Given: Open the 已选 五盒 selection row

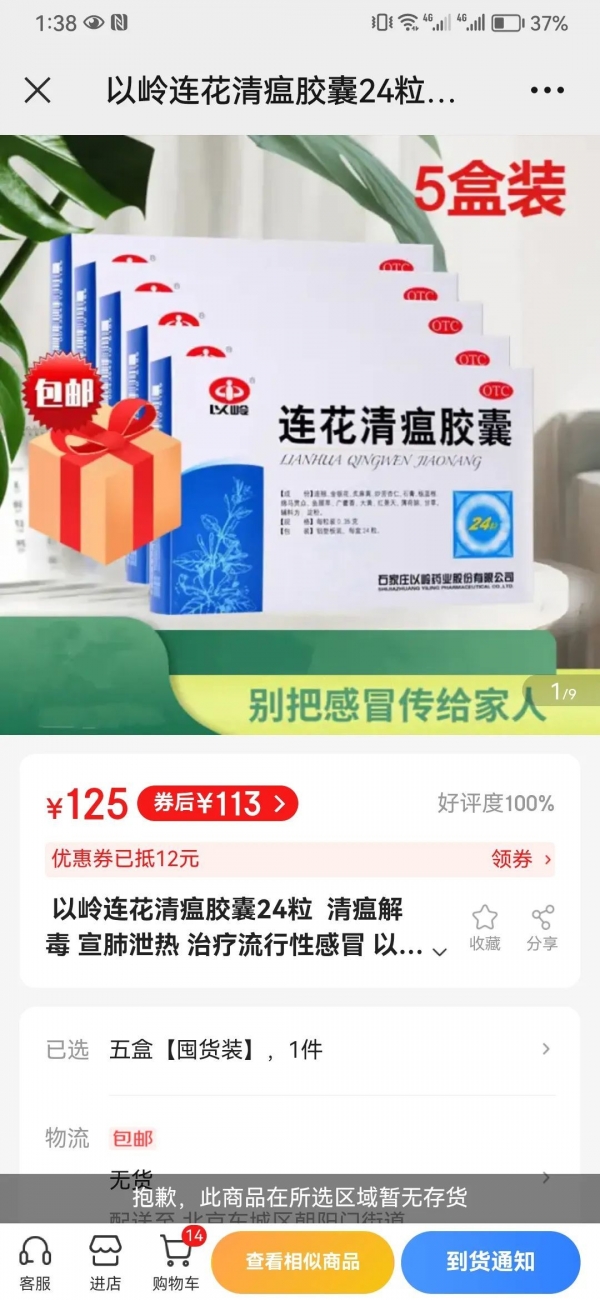Looking at the screenshot, I should click(300, 1050).
